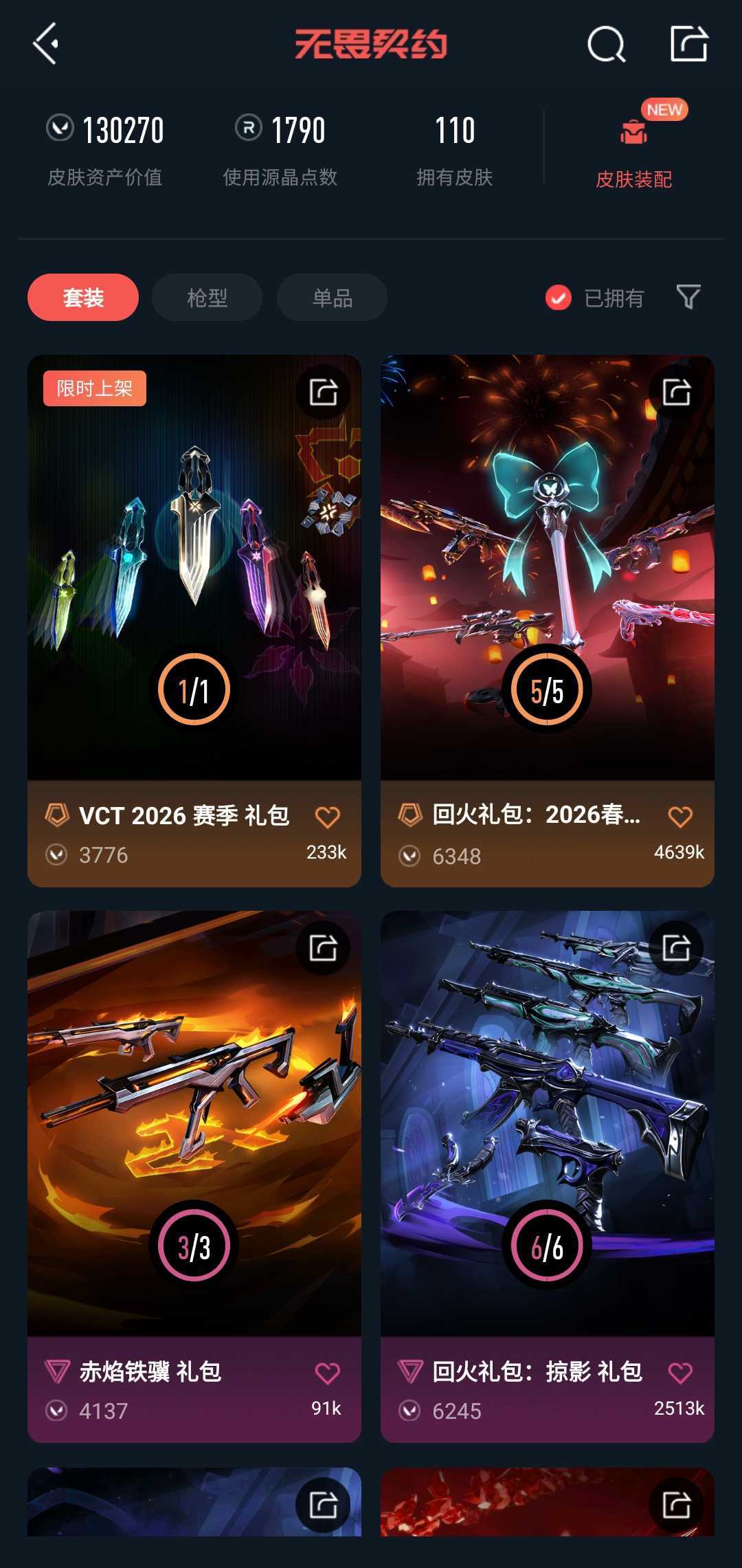Image resolution: width=742 pixels, height=1568 pixels.
Task: Uncheck the 已拥有 owned filter
Action: coord(559,298)
